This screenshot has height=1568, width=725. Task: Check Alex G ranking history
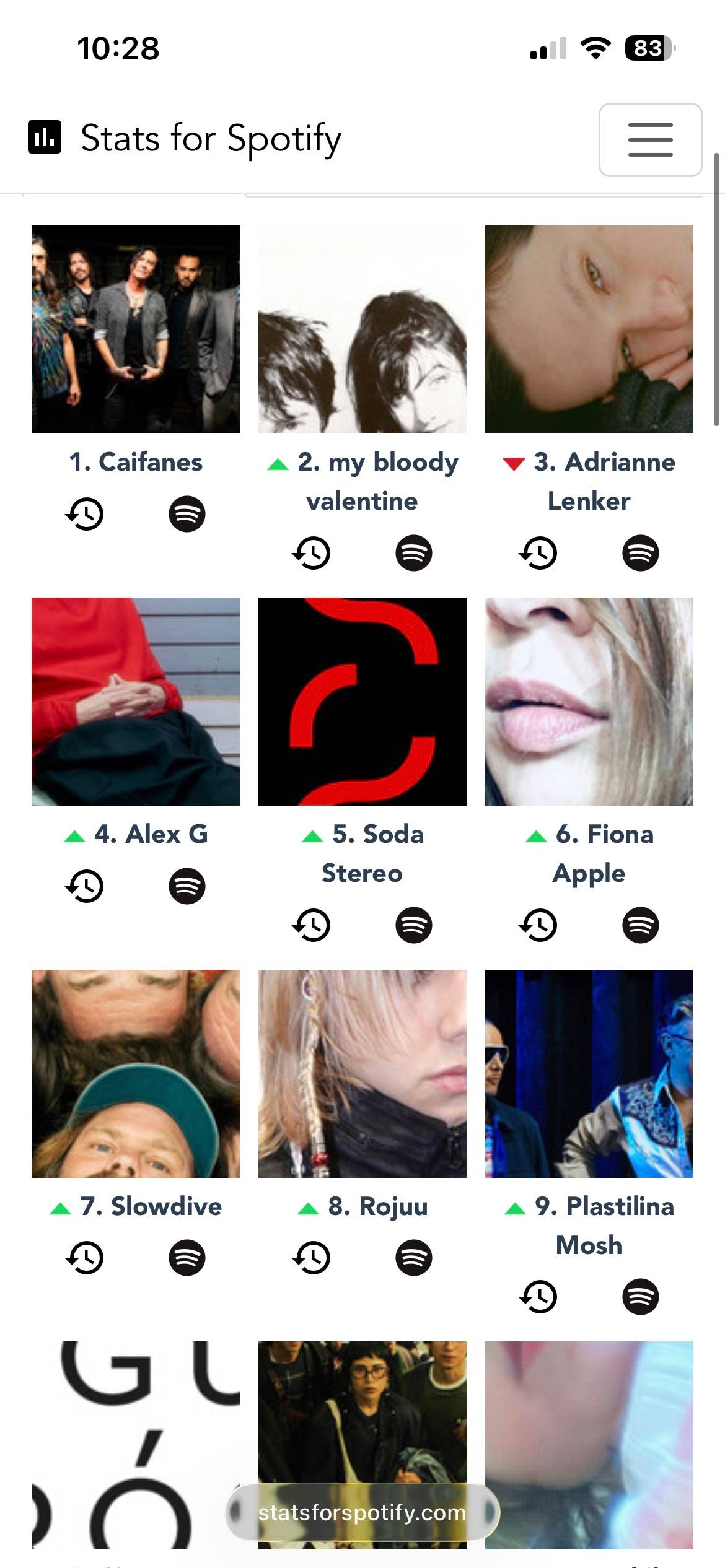(x=84, y=886)
